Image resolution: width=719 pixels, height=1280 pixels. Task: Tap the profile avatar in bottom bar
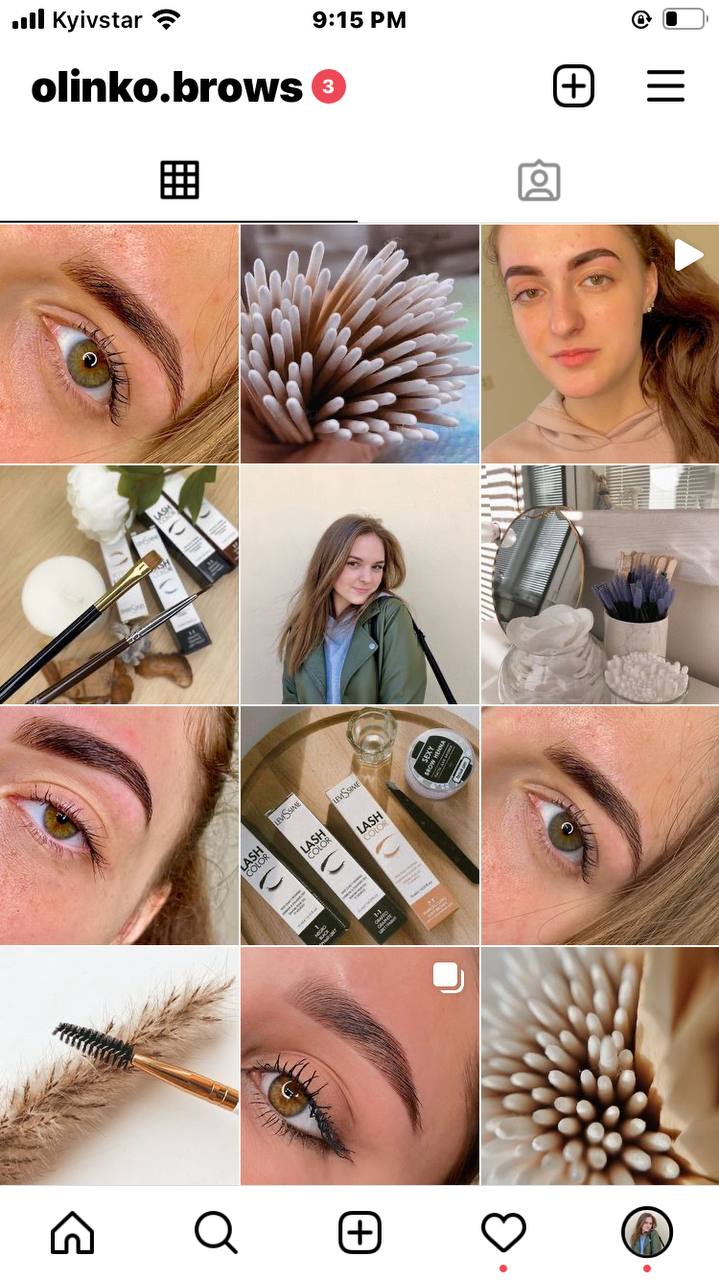point(647,1232)
